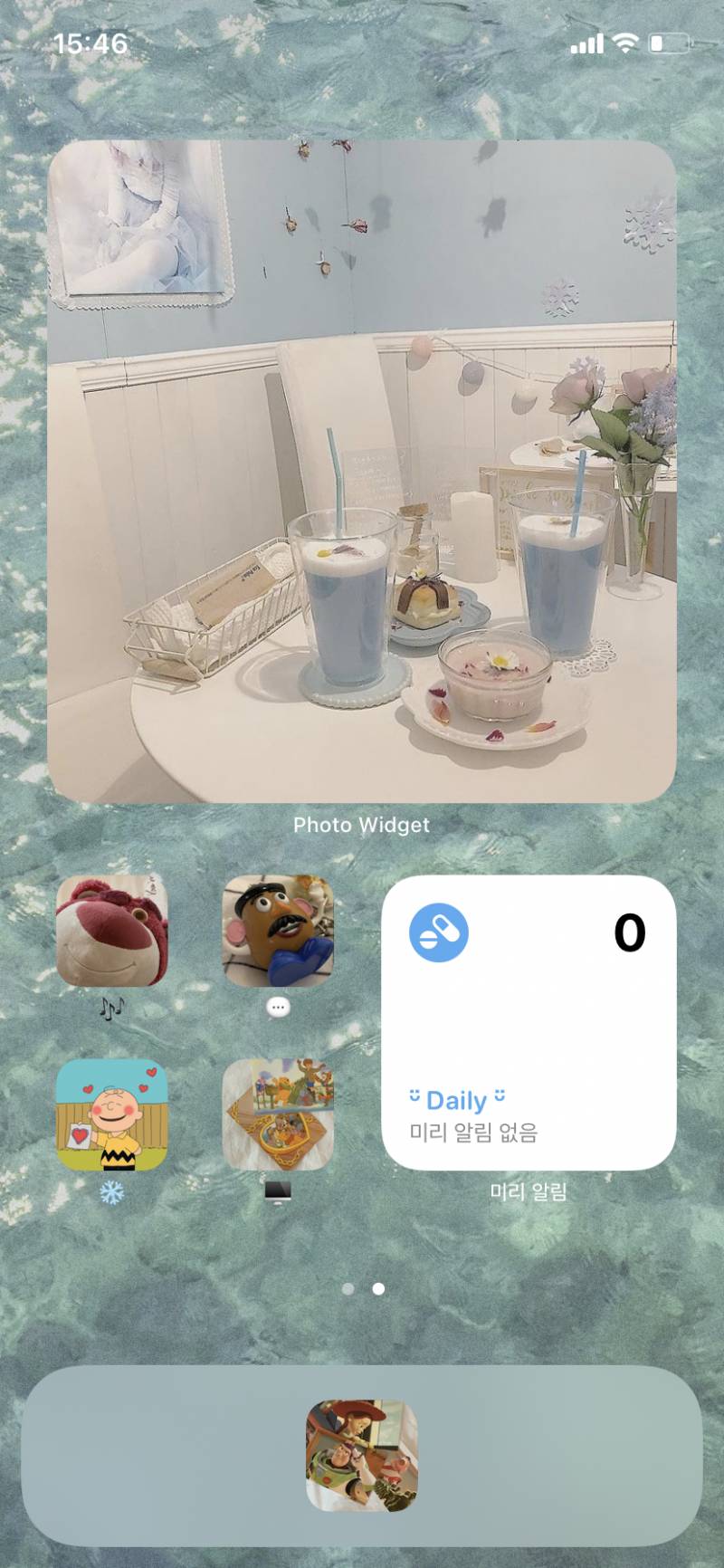Image resolution: width=724 pixels, height=1568 pixels.
Task: Tap the home screen page indicator dots
Action: tap(363, 1288)
